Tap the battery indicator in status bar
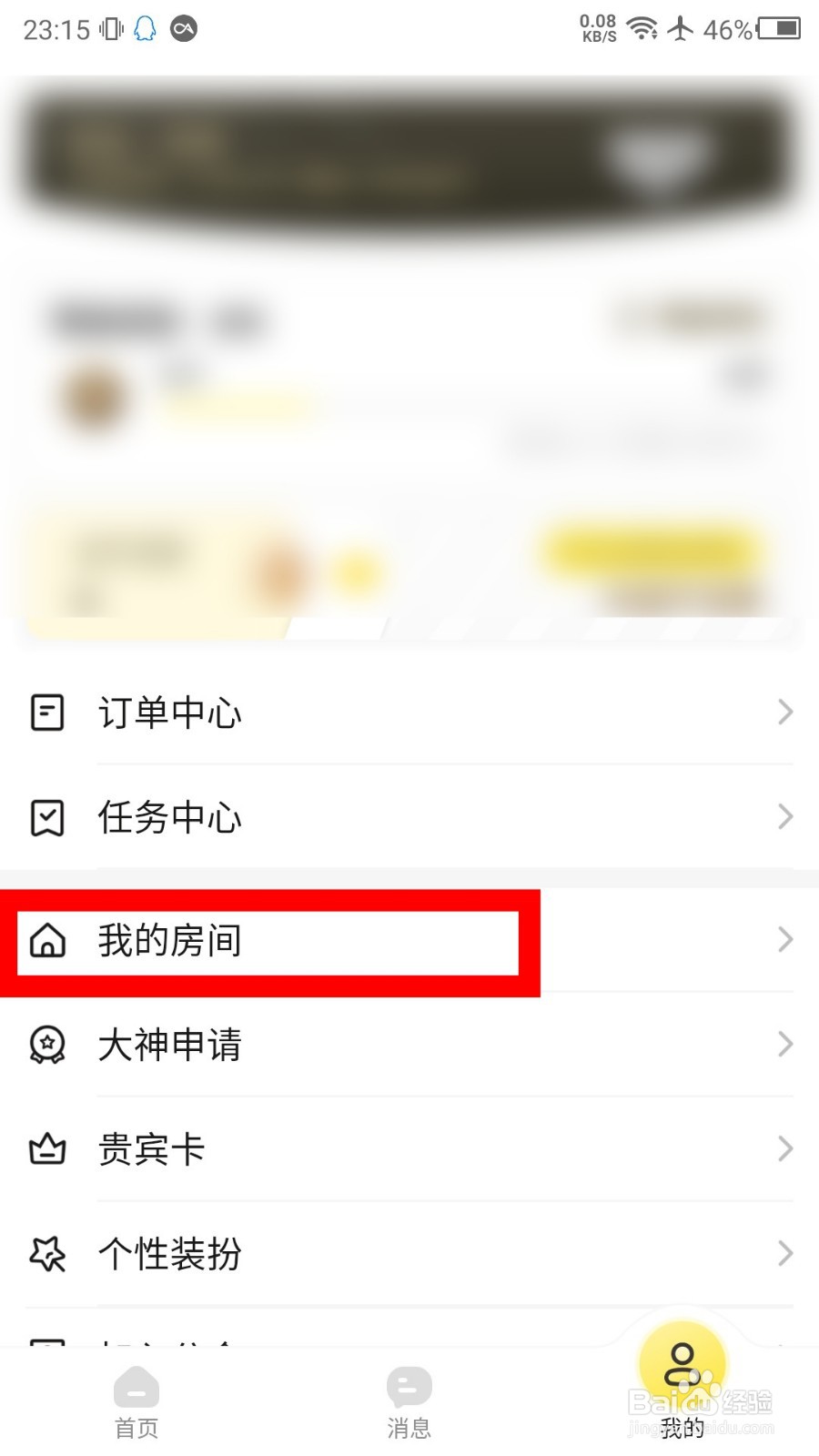The width and height of the screenshot is (819, 1456). tap(780, 30)
